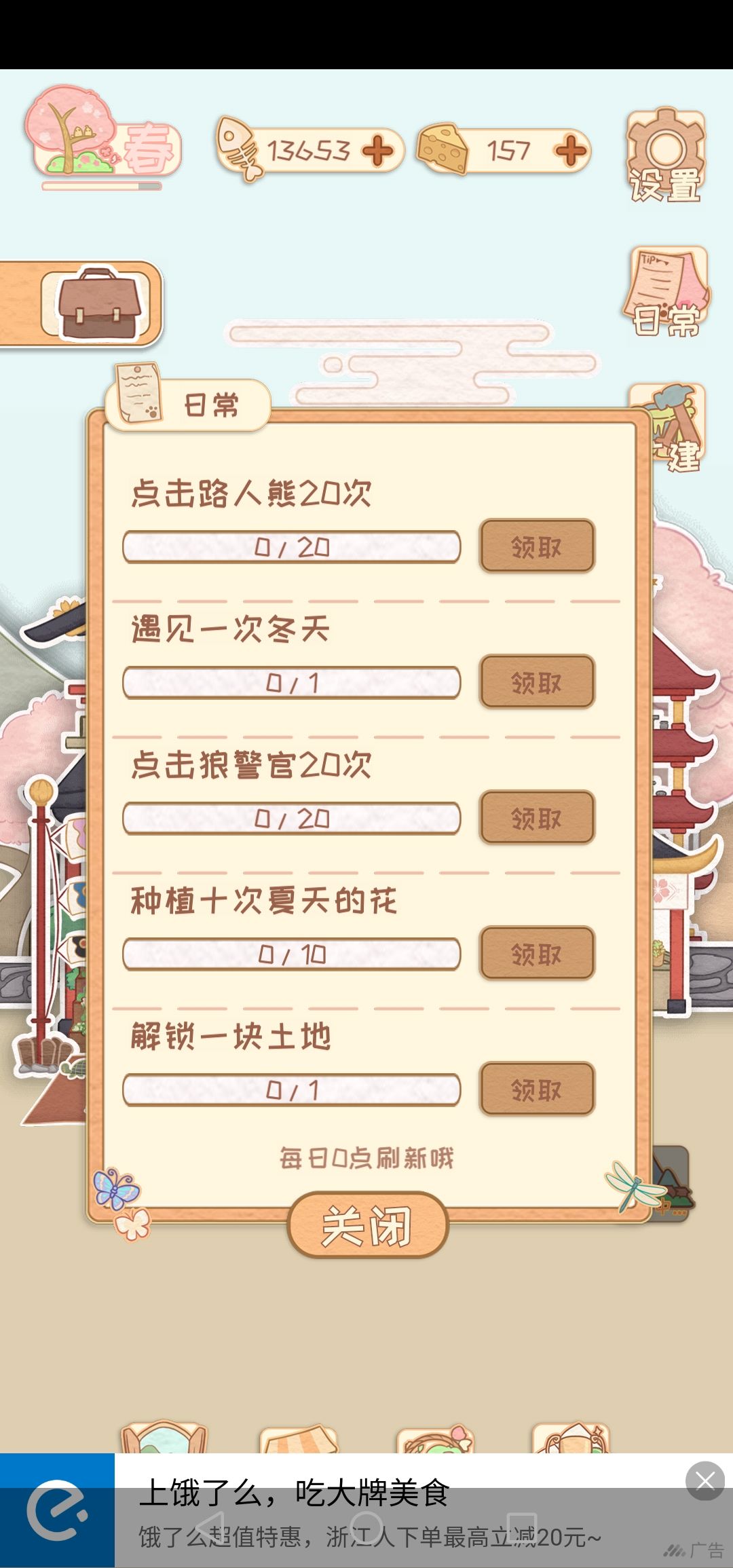This screenshot has width=733, height=1568.
Task: Open the 日常 daily tasks icon
Action: click(666, 292)
